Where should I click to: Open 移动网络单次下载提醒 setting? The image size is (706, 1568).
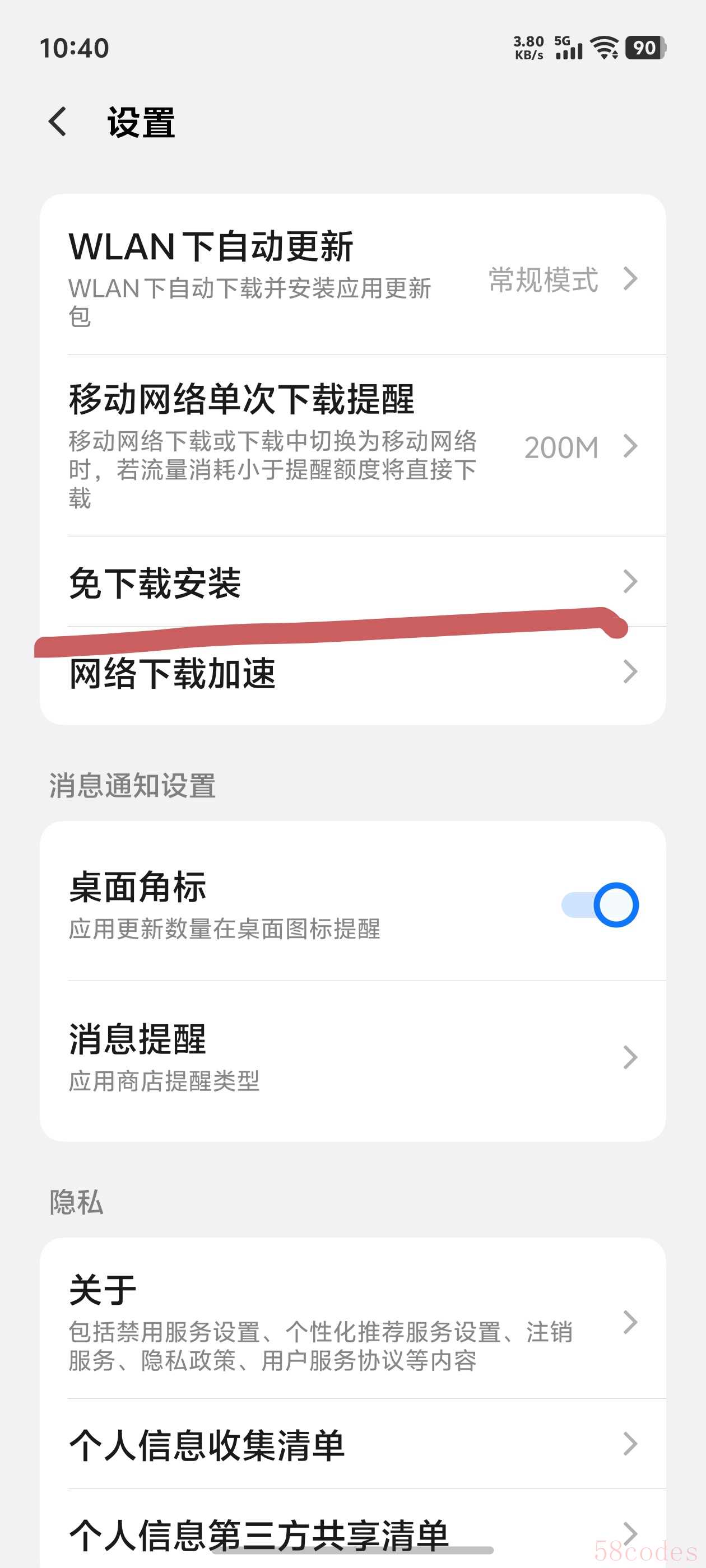352,446
